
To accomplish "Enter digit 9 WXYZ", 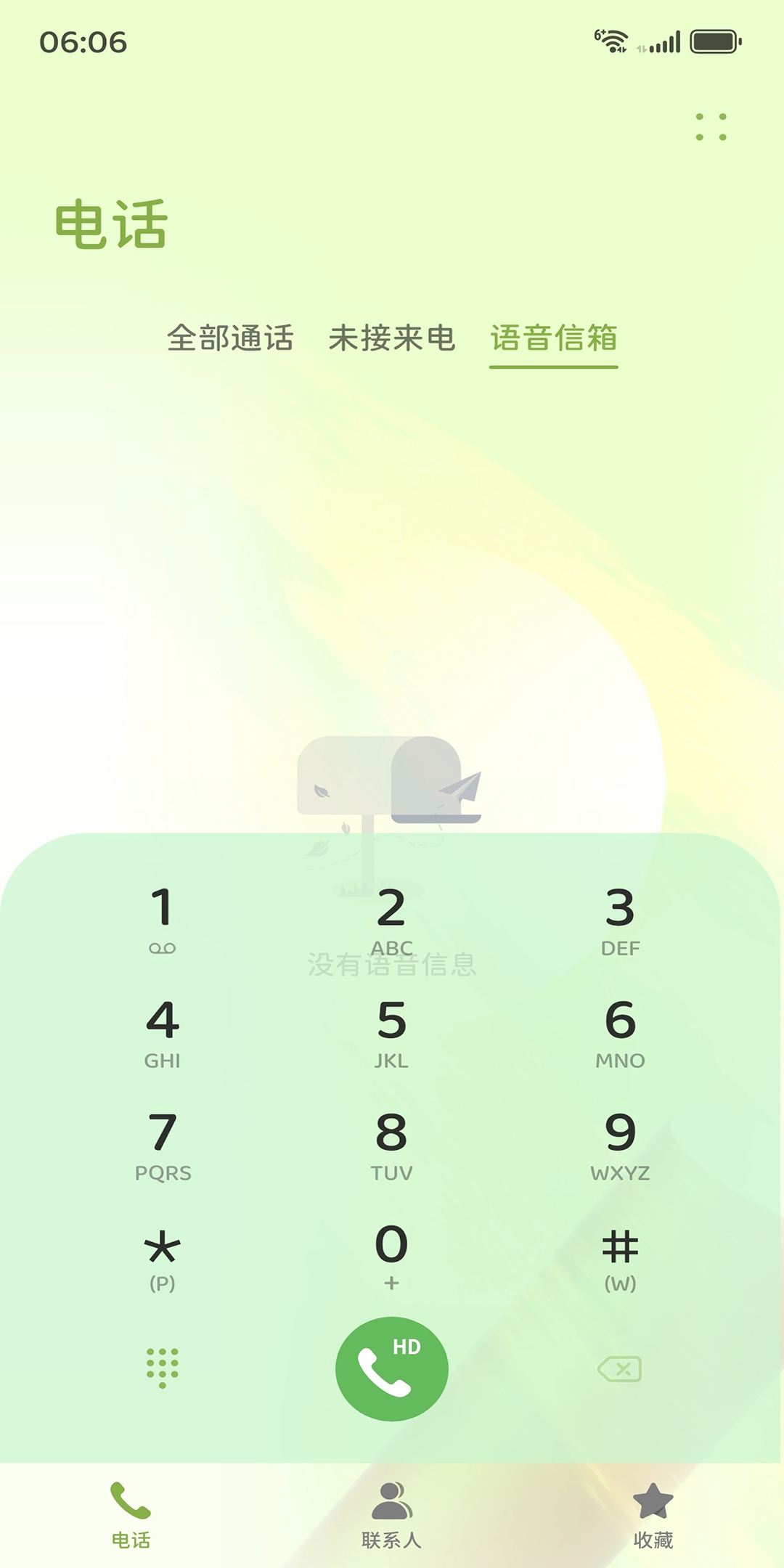I will [x=620, y=1143].
